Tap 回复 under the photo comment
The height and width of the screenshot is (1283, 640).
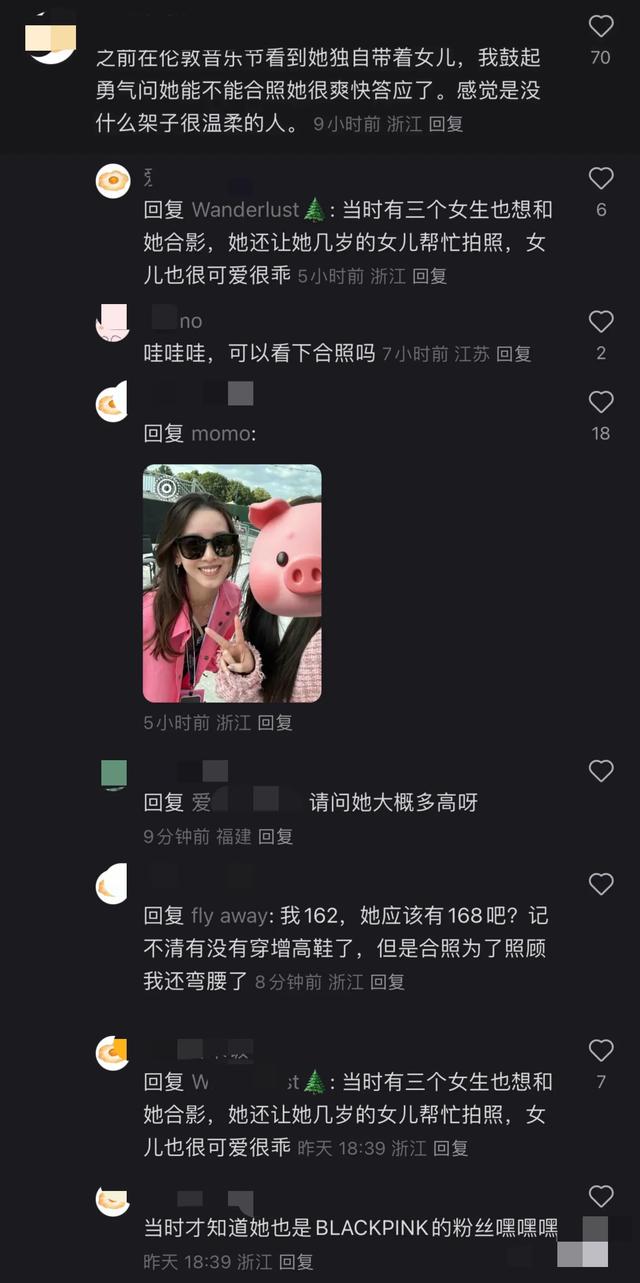point(275,722)
